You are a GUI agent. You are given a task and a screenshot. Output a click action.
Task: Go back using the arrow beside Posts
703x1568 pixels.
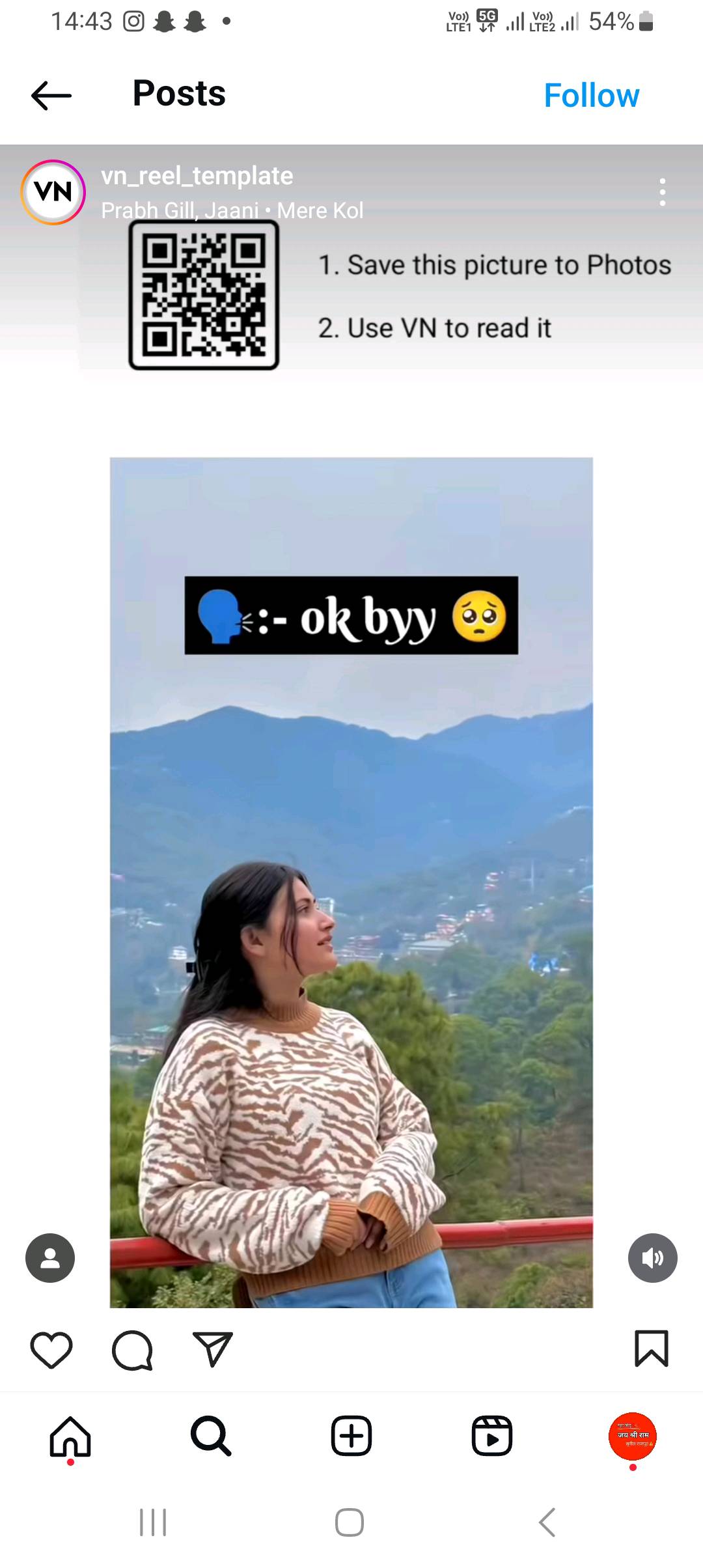51,96
